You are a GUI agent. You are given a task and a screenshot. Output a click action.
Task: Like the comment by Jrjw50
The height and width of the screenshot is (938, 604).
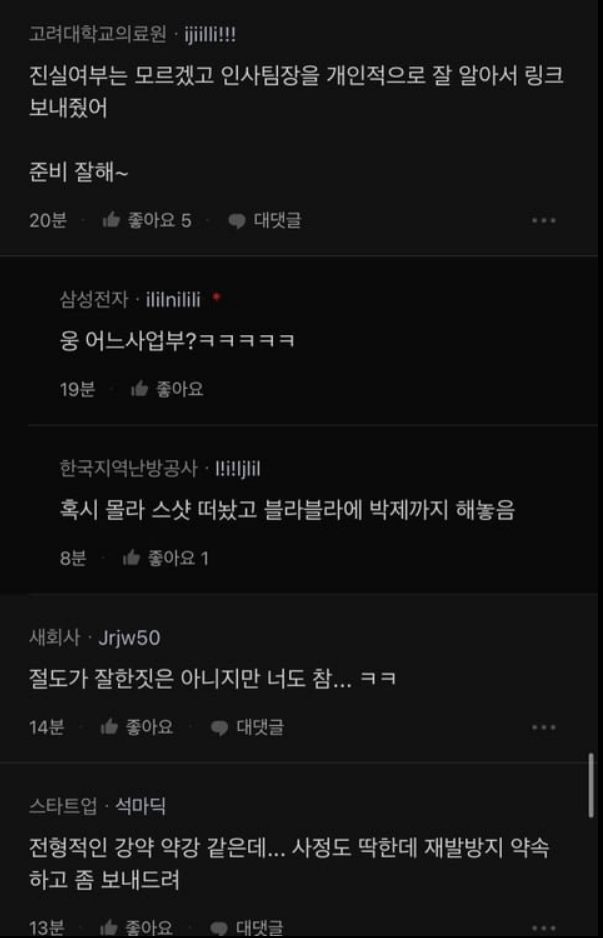[x=137, y=727]
